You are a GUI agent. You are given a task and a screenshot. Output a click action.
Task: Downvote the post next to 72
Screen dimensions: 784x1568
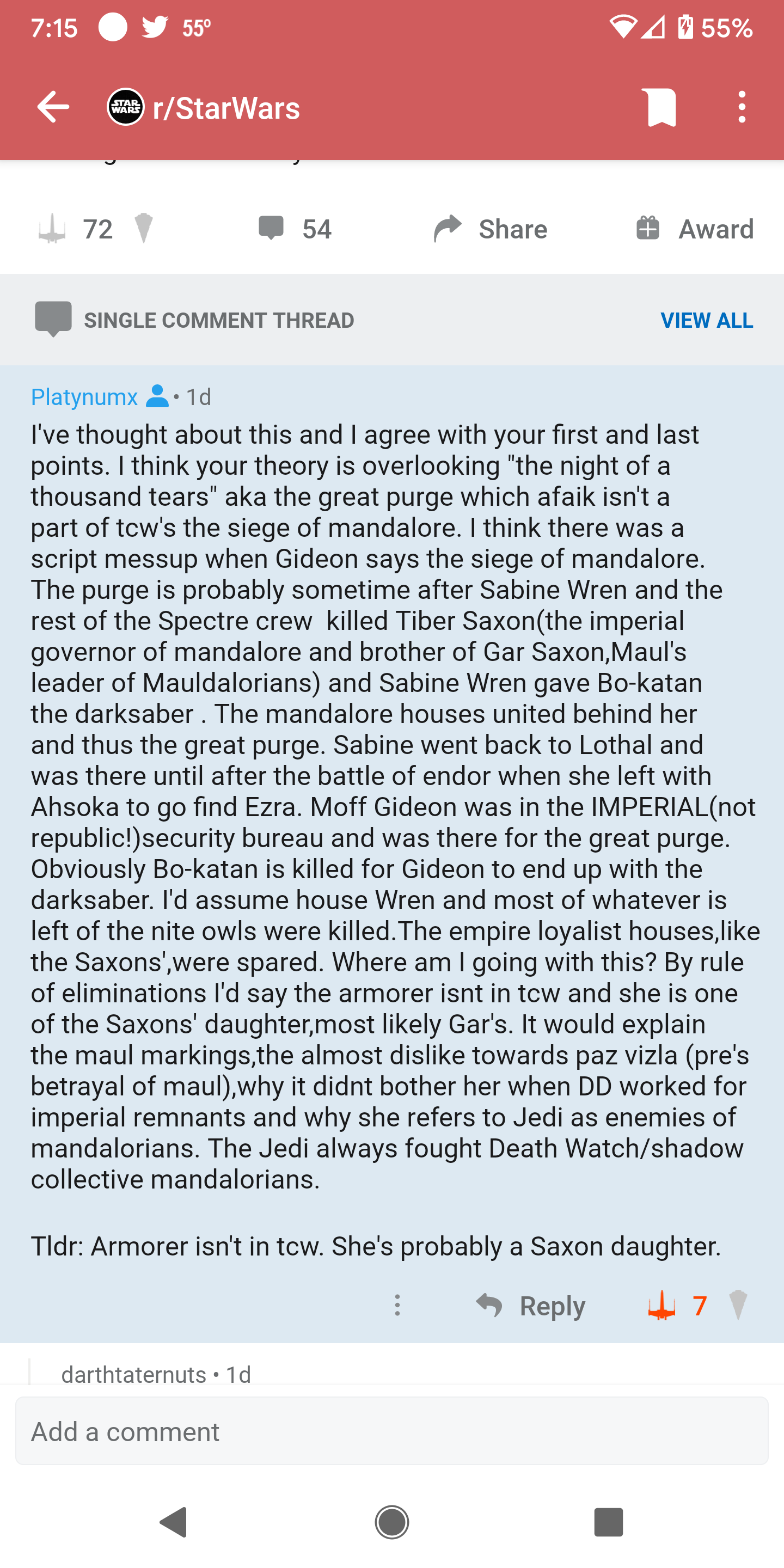144,229
